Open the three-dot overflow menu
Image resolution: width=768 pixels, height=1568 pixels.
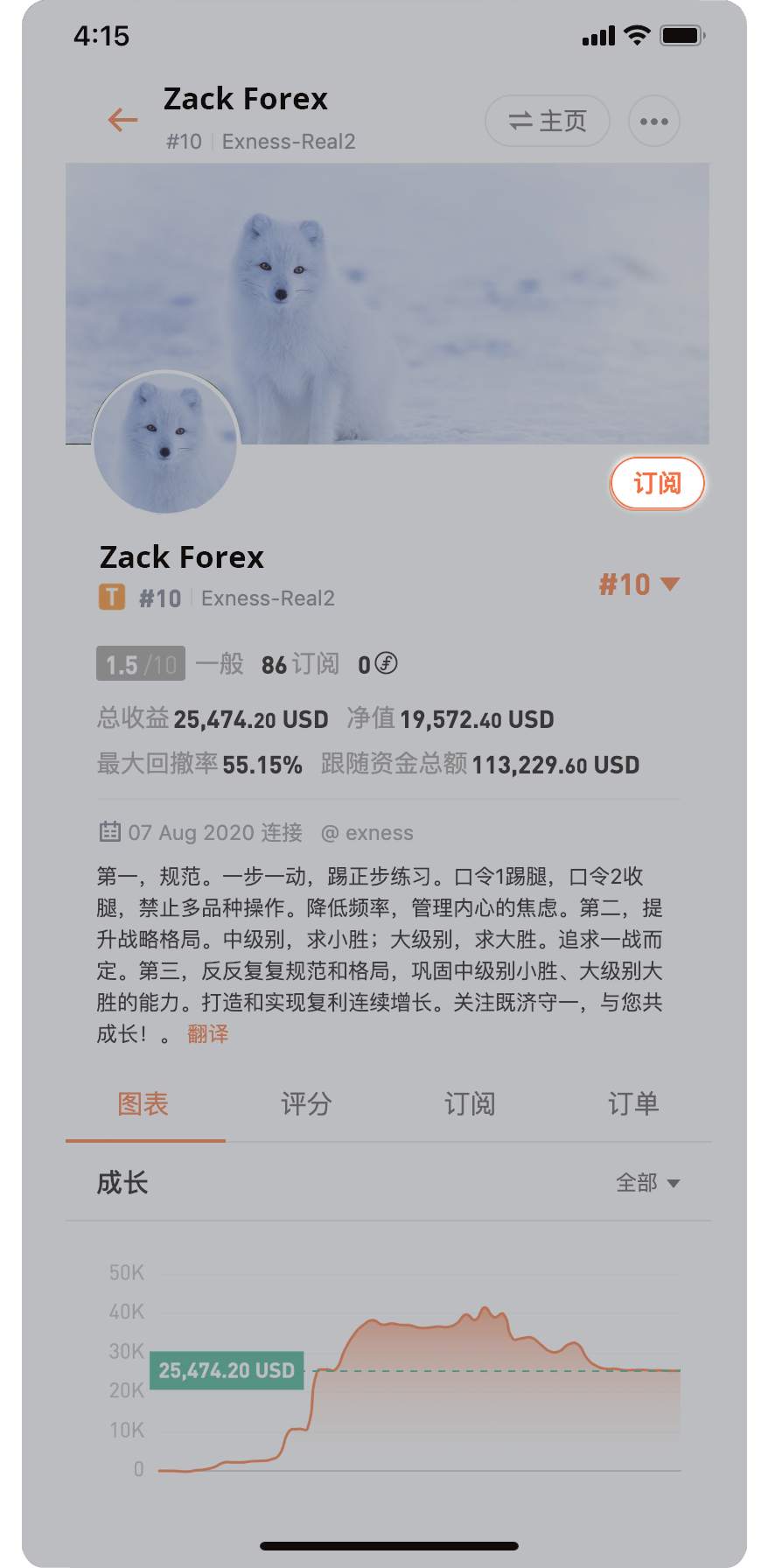click(x=653, y=121)
